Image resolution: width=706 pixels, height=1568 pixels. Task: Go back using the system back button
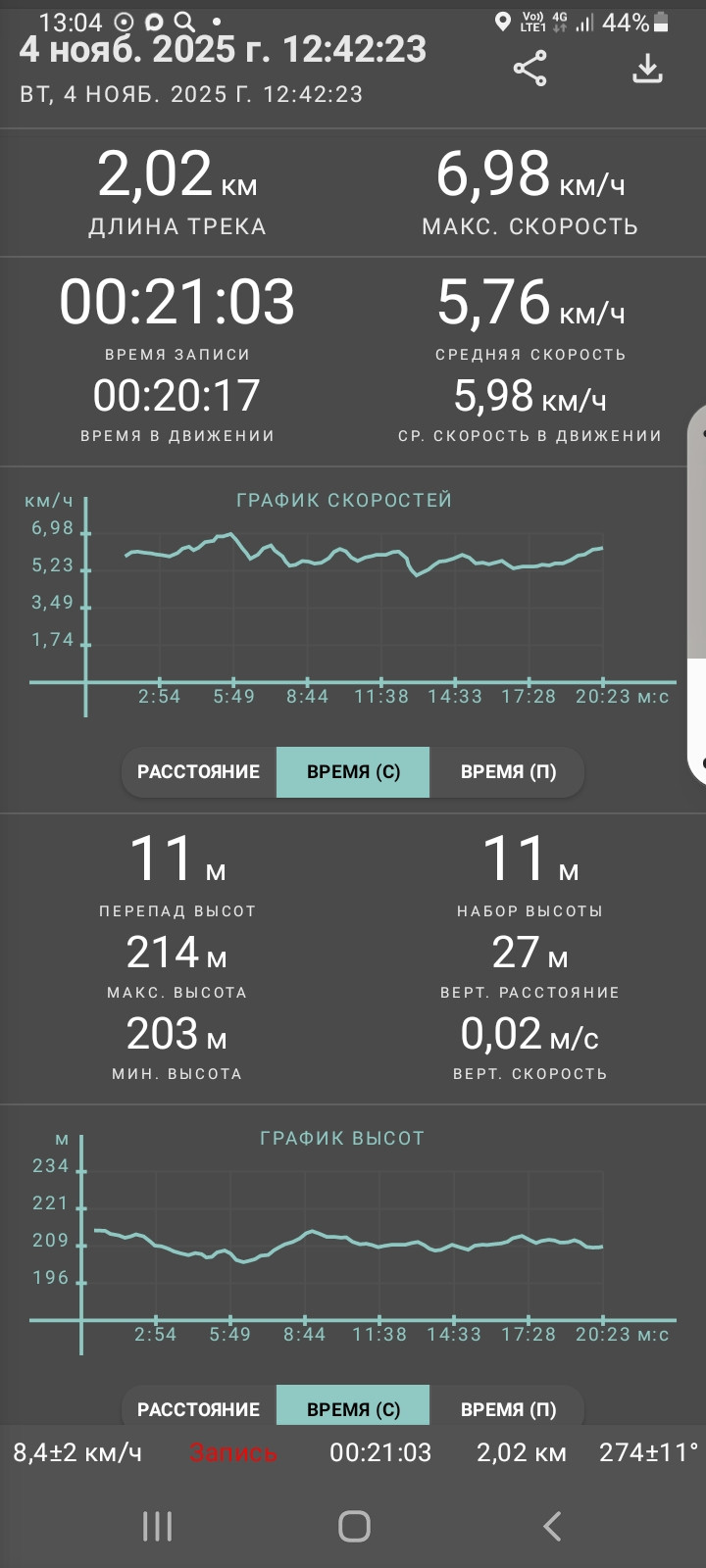pos(552,1526)
